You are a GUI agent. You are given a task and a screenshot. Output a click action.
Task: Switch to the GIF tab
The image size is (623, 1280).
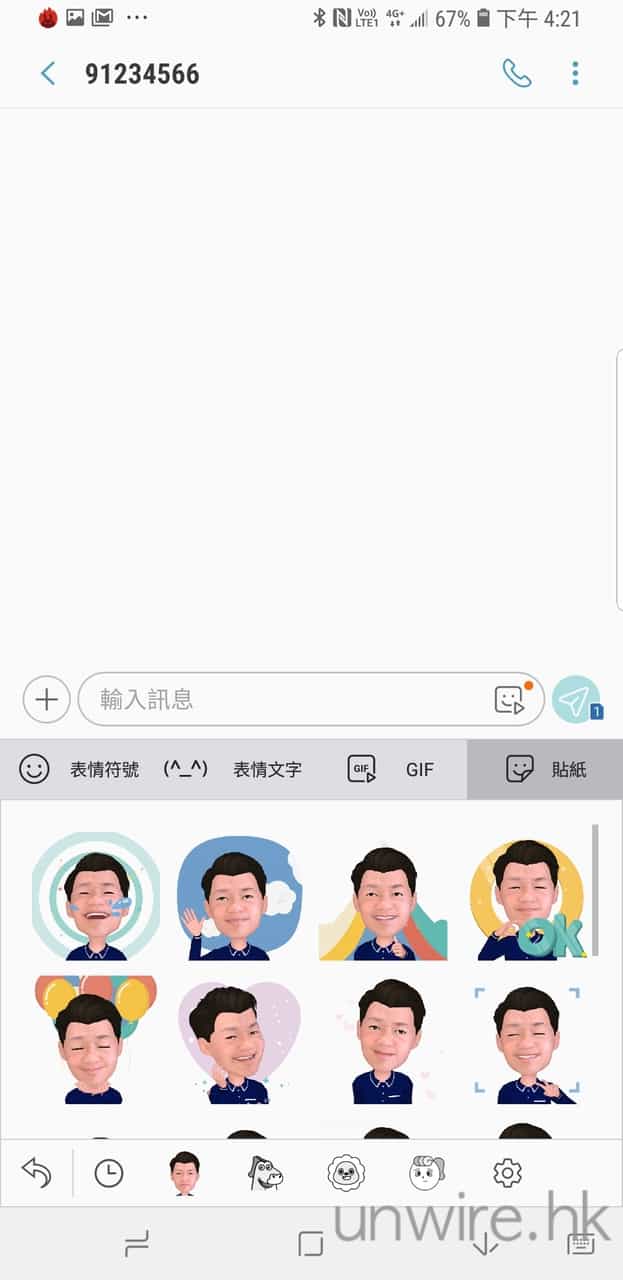point(392,769)
